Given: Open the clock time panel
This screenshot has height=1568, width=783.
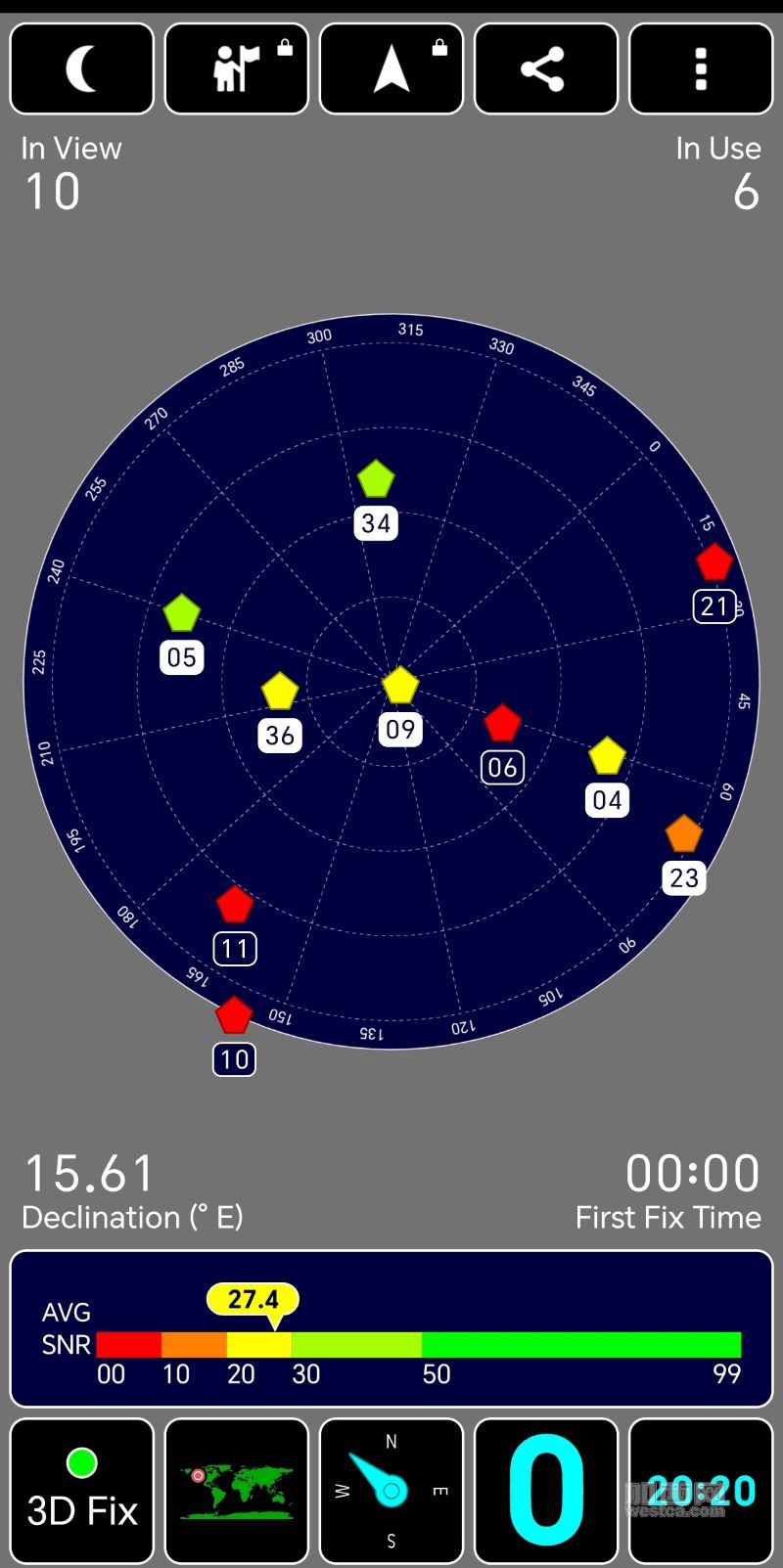Looking at the screenshot, I should 701,1491.
